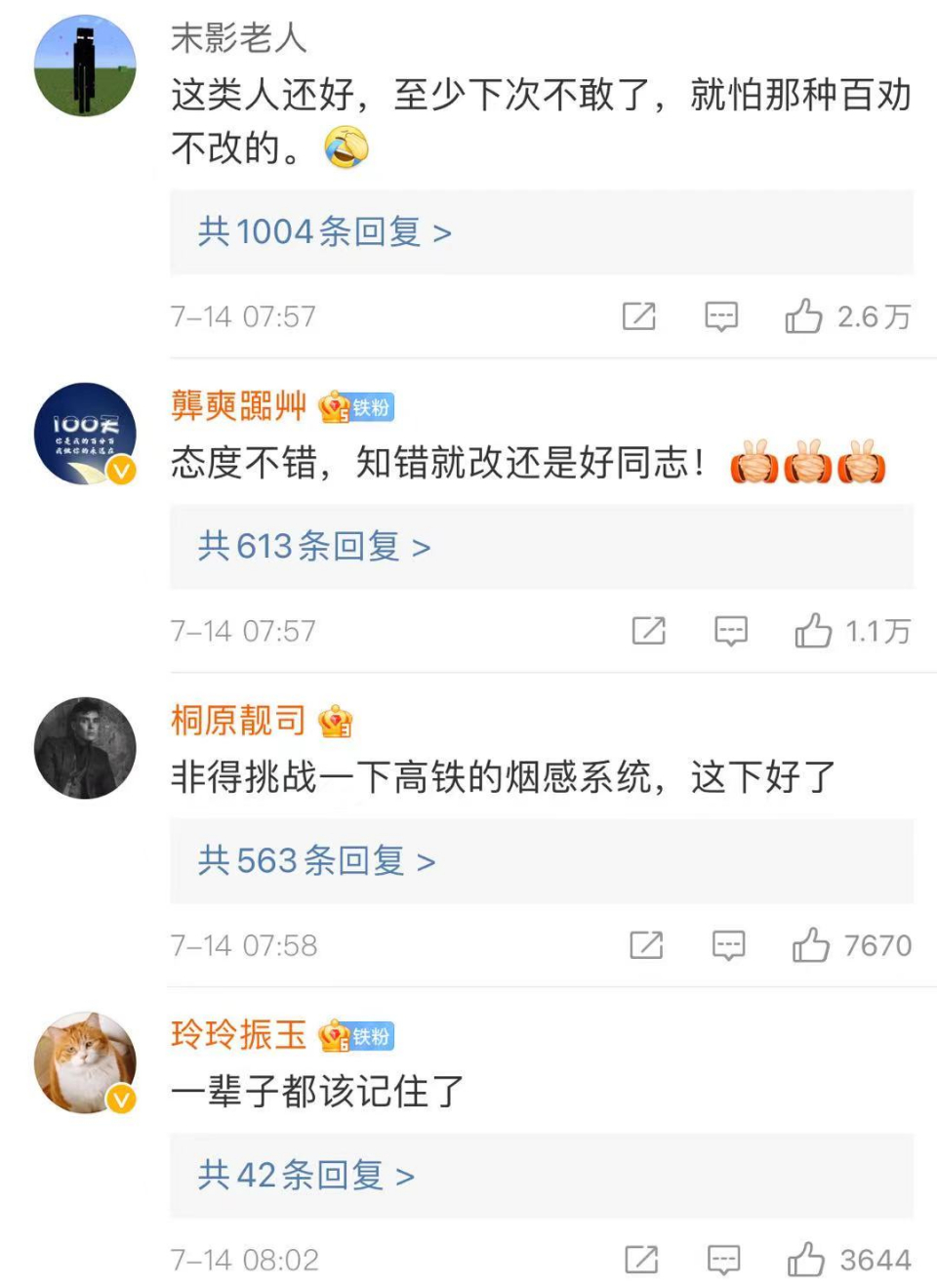937x1288 pixels.
Task: Share 玲玲振玉's comment
Action: (641, 1260)
